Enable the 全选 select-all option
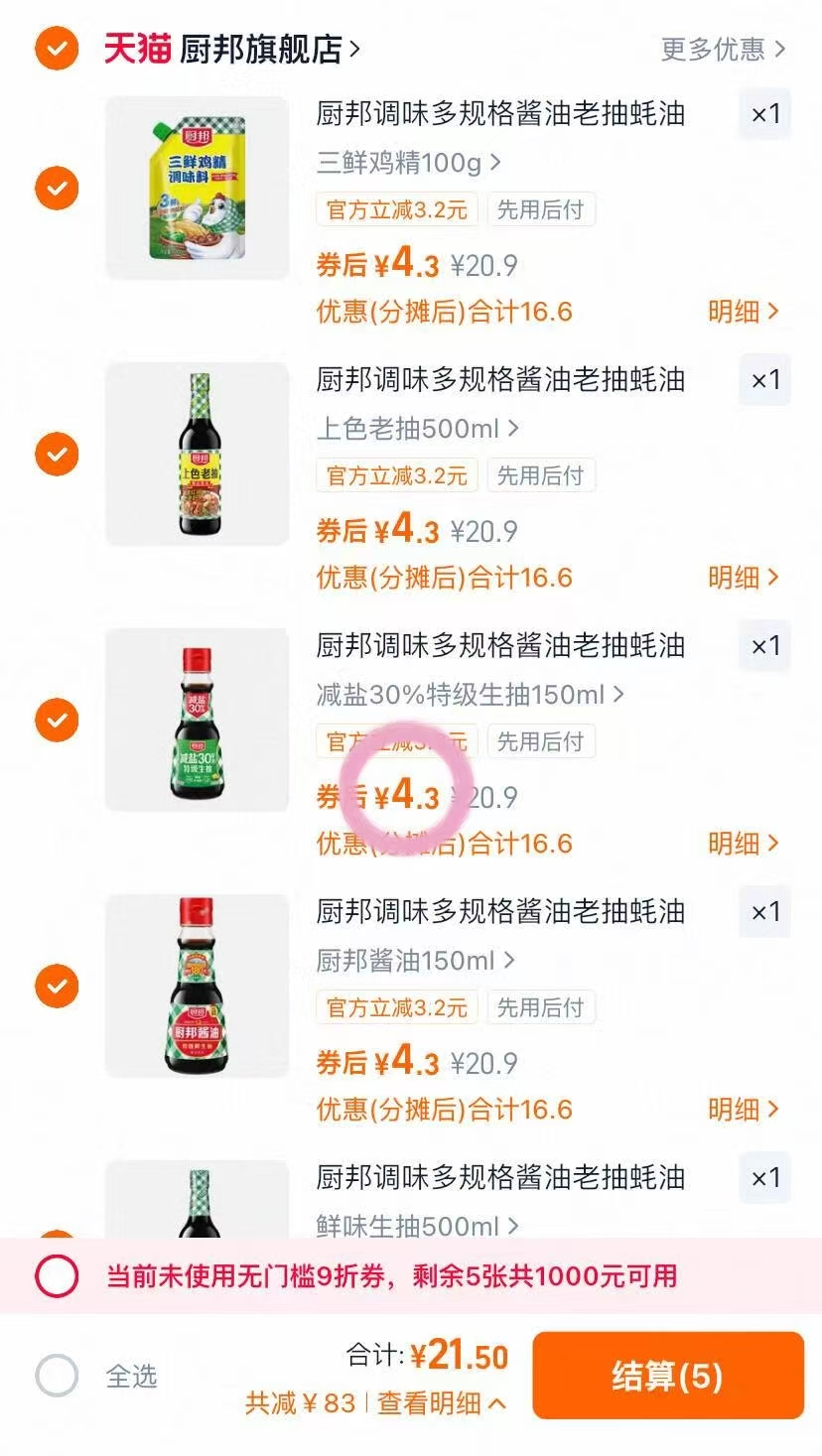 point(57,1377)
